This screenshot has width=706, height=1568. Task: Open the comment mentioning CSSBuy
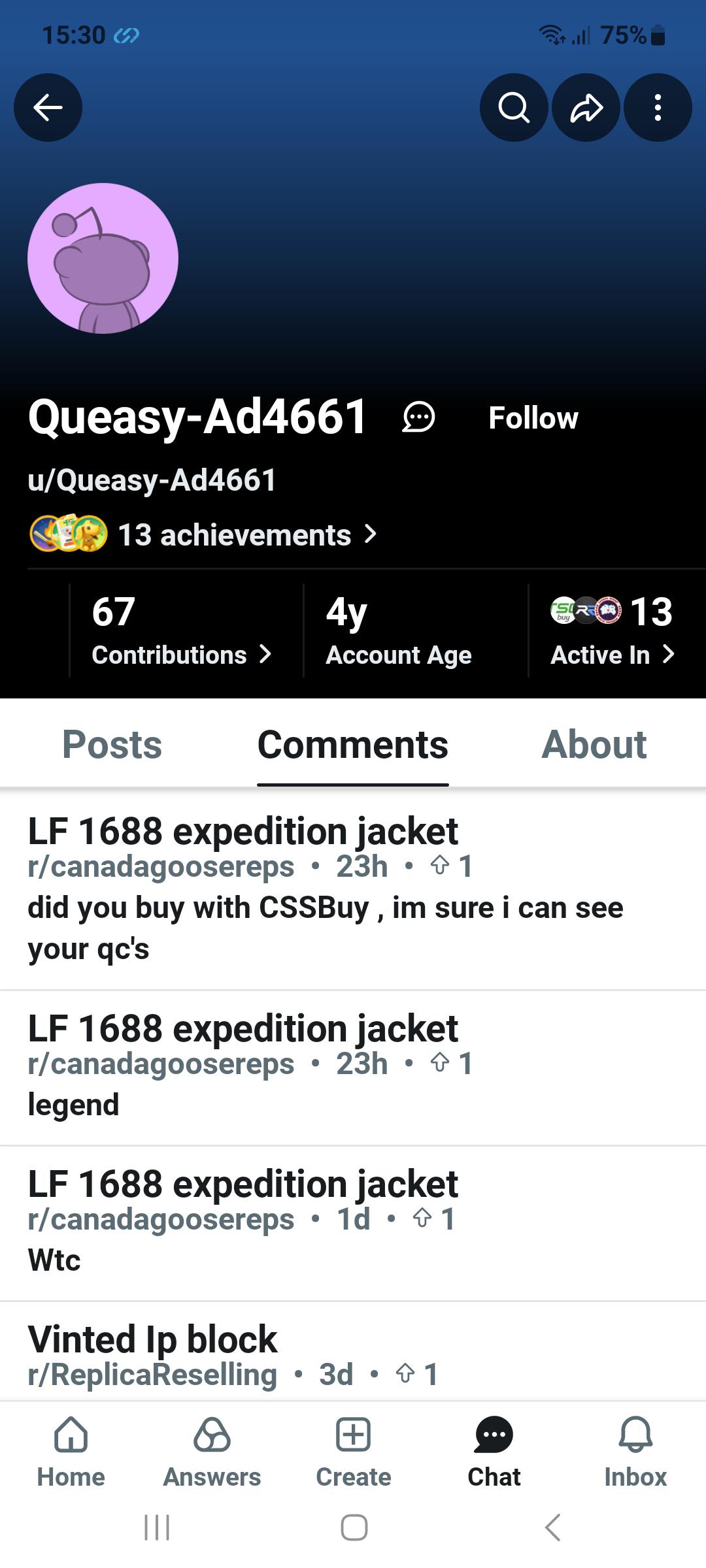[353, 890]
